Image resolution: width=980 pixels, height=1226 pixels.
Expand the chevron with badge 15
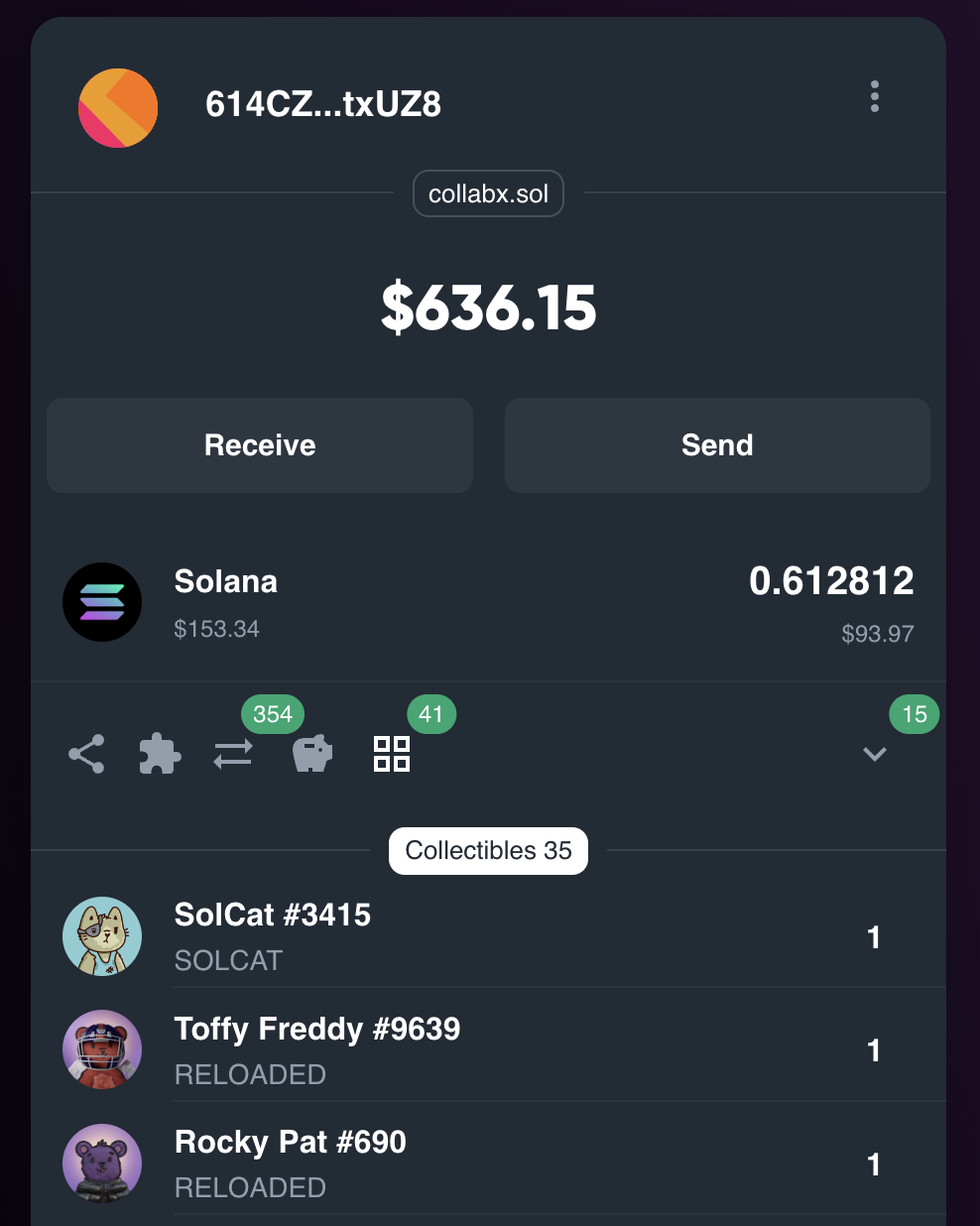(x=875, y=754)
